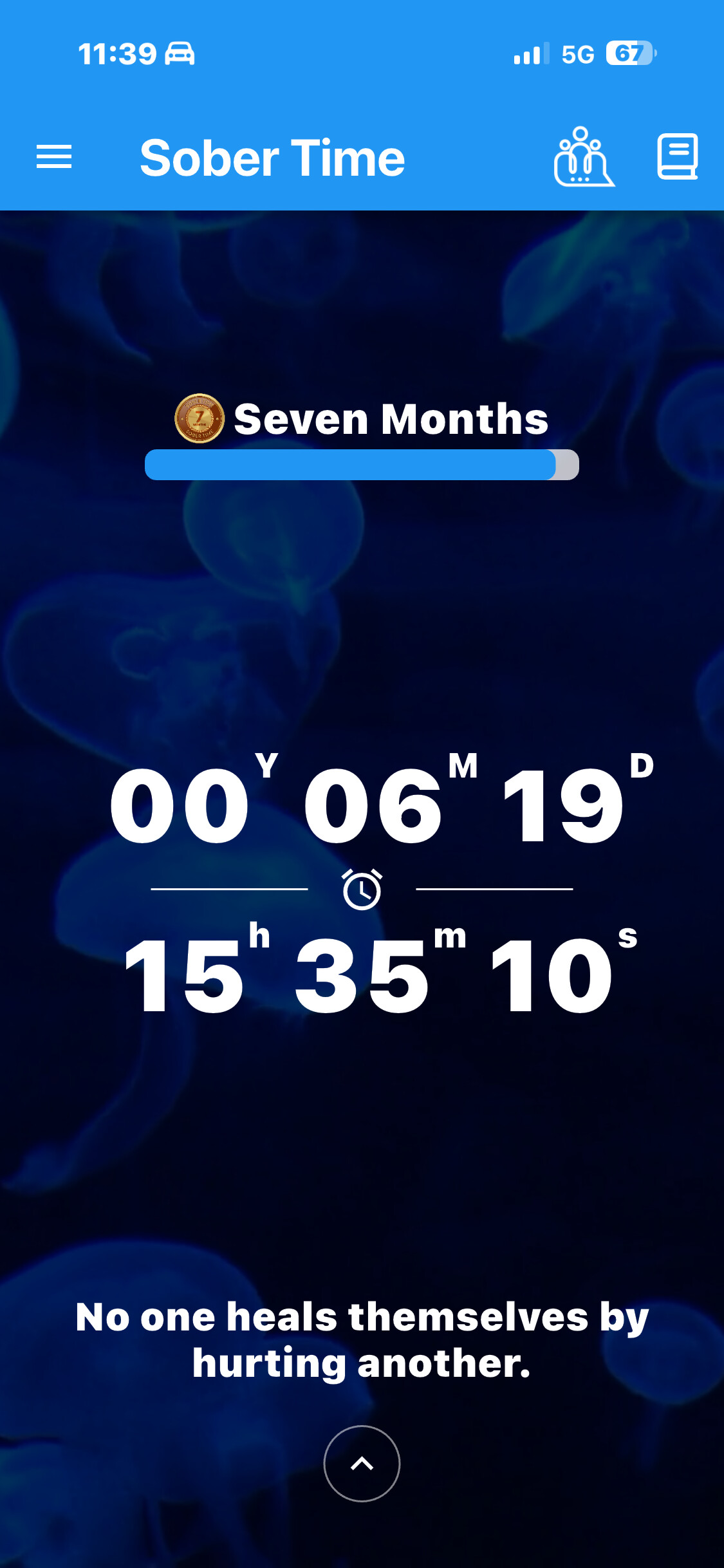This screenshot has height=1568, width=724.
Task: Open the hamburger drawer menu
Action: click(54, 157)
